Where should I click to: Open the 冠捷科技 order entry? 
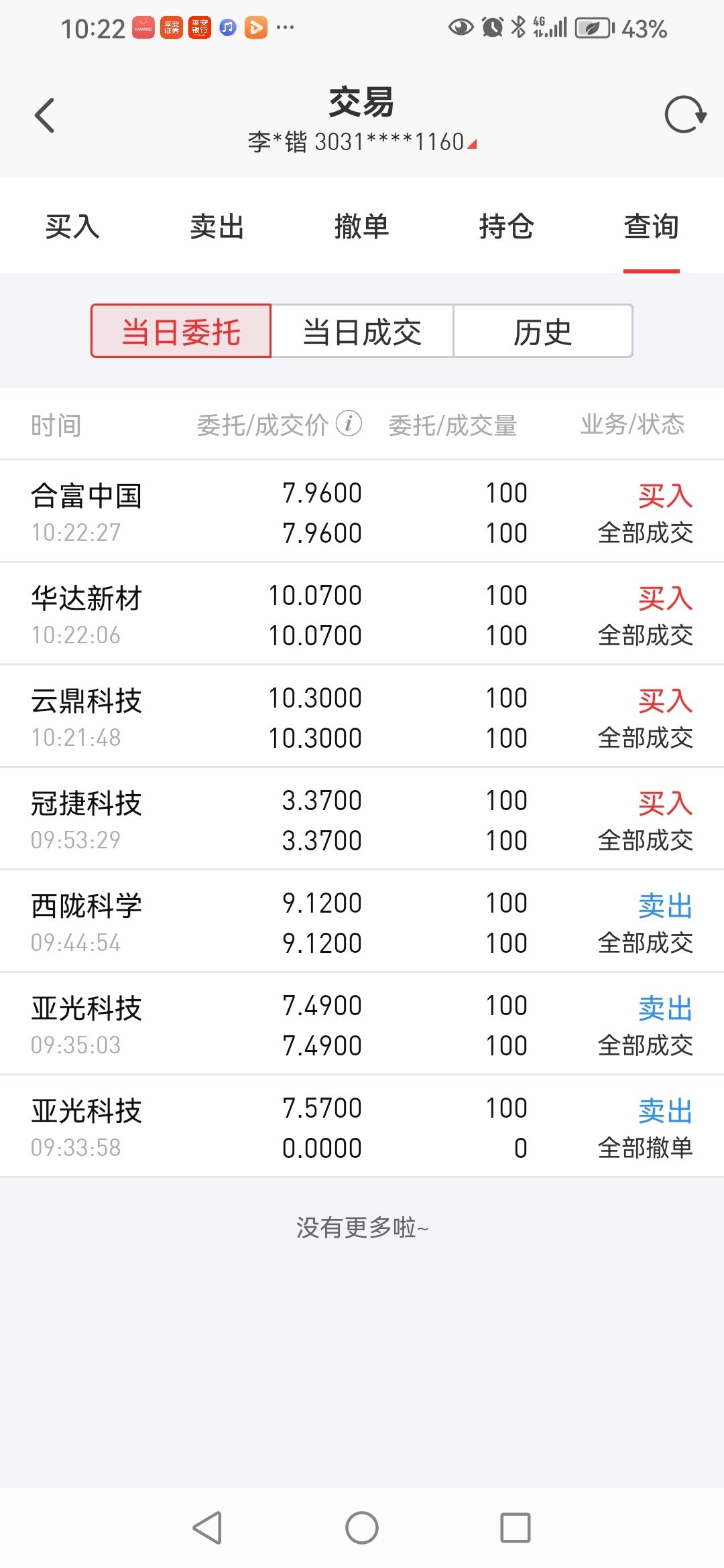pos(362,819)
